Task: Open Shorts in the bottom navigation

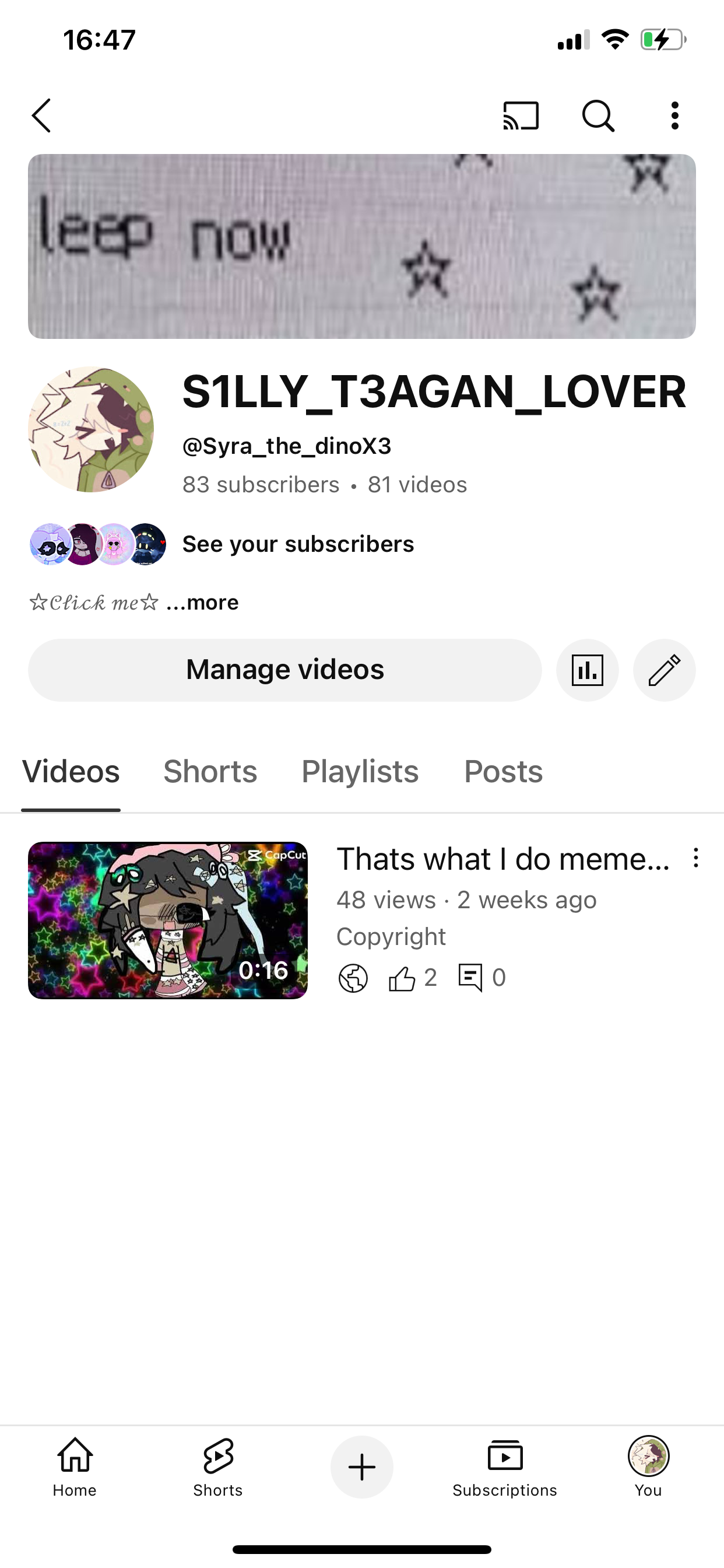Action: (218, 1468)
